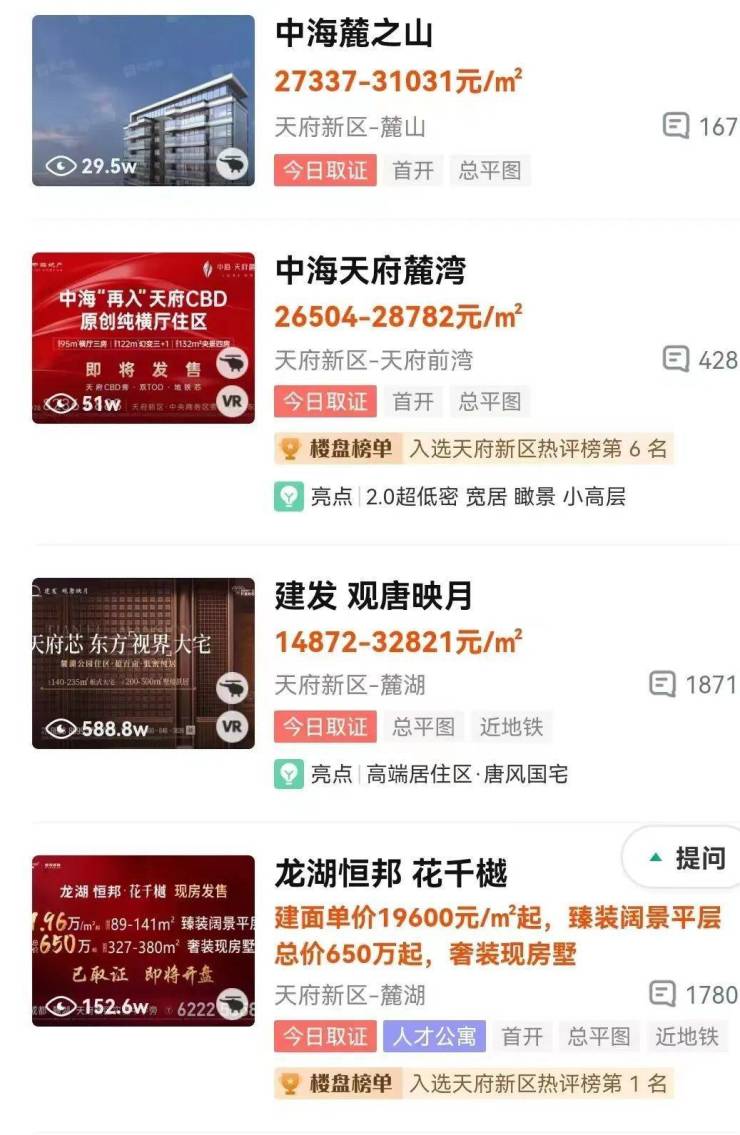Open the 中海麓之山 listing
The height and width of the screenshot is (1135, 740).
354,35
